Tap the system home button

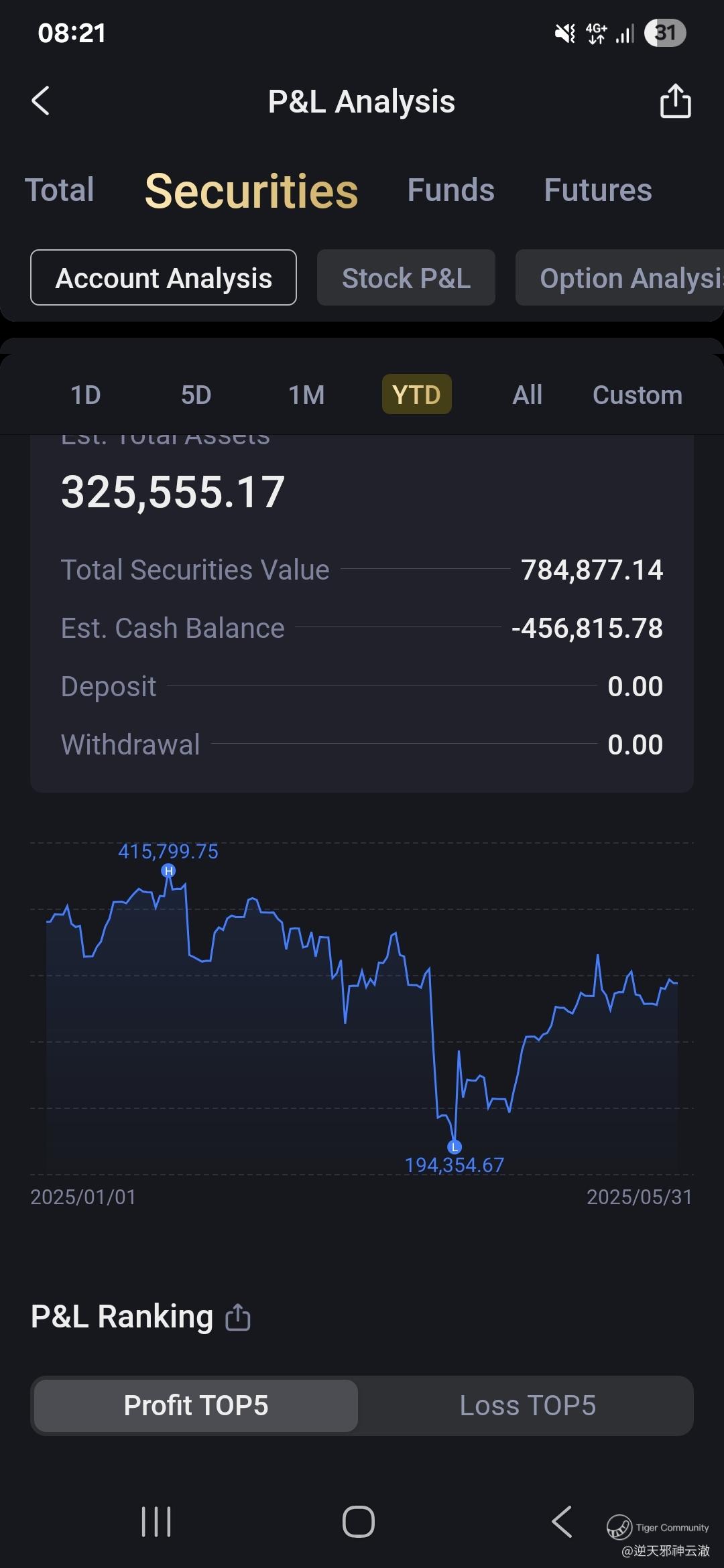coord(359,1522)
